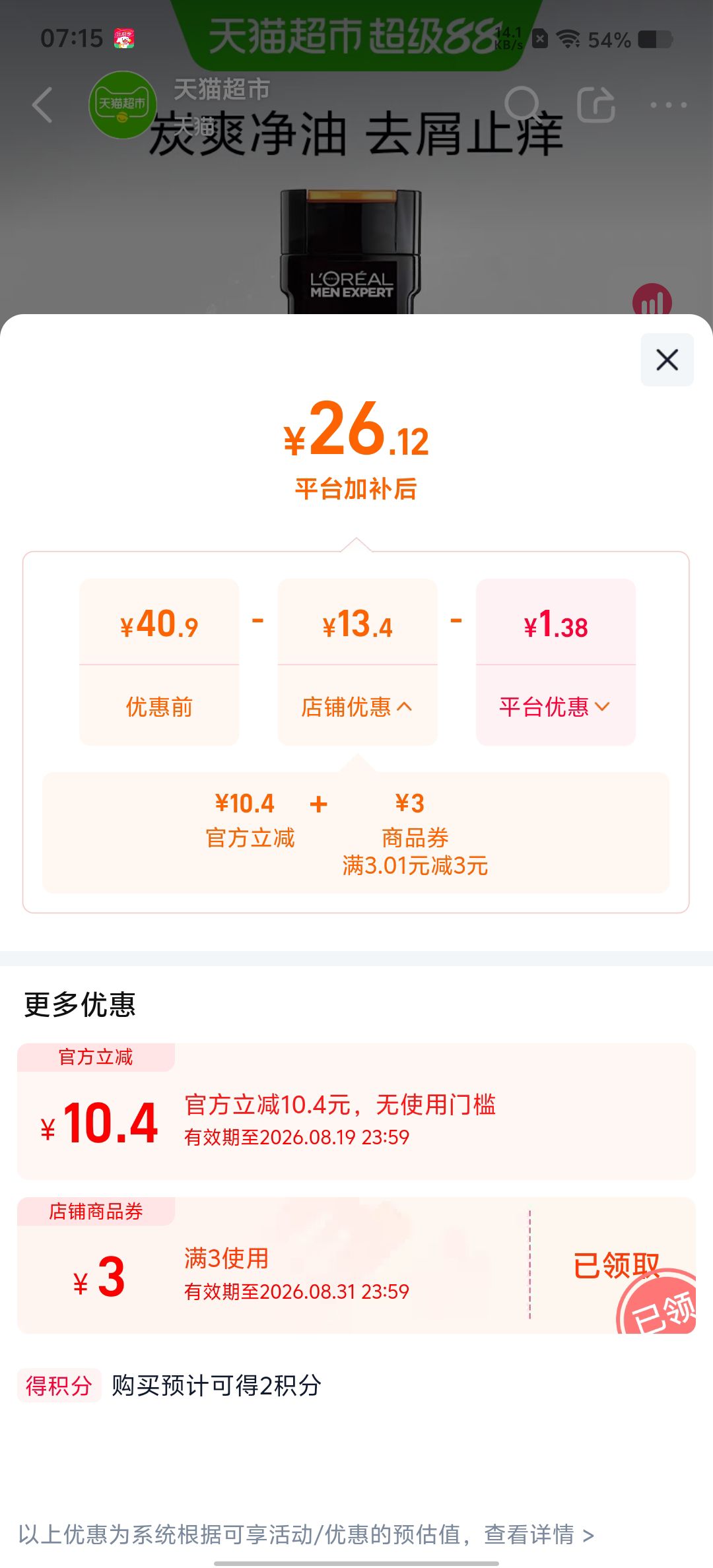Open the 天猫超市 store avatar
713x1568 pixels.
[x=123, y=105]
